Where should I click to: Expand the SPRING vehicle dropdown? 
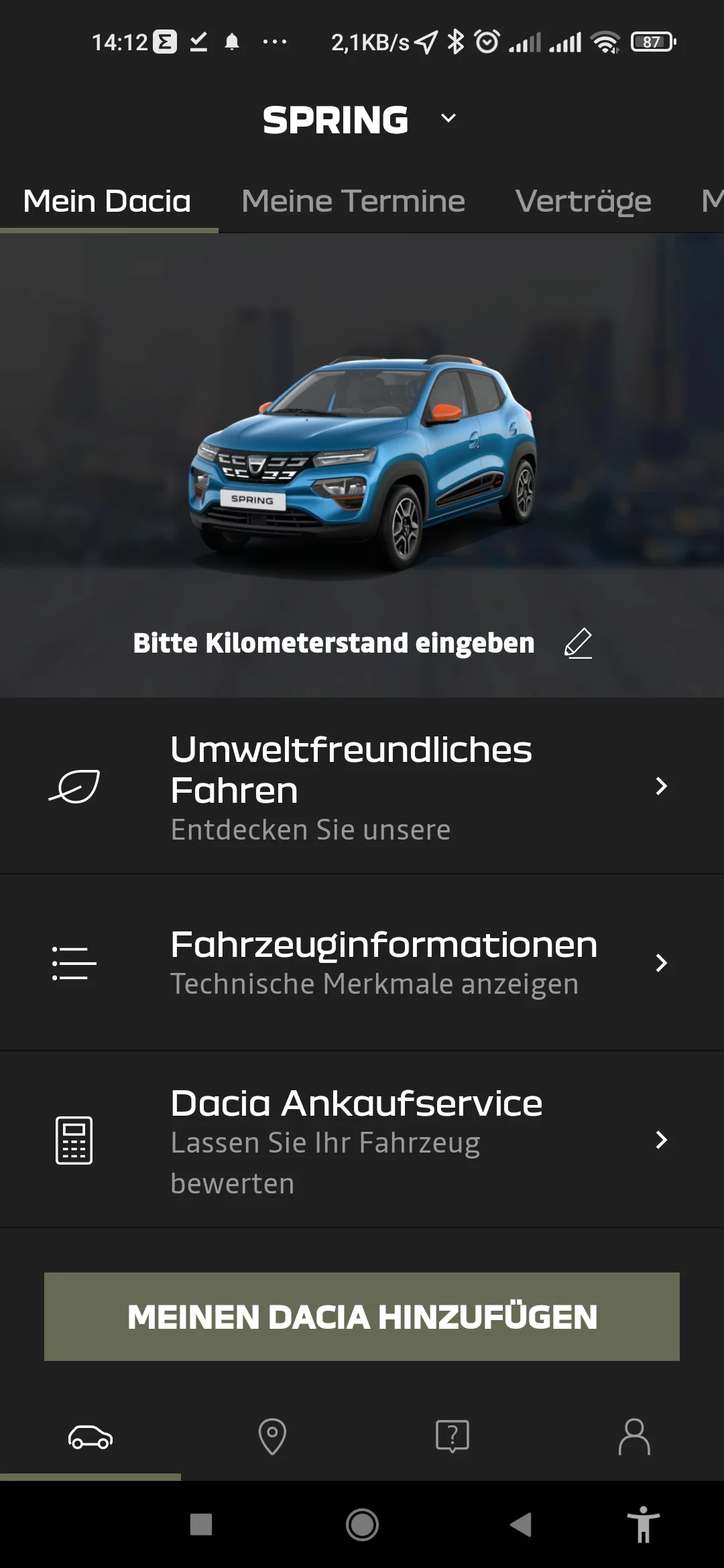[448, 119]
